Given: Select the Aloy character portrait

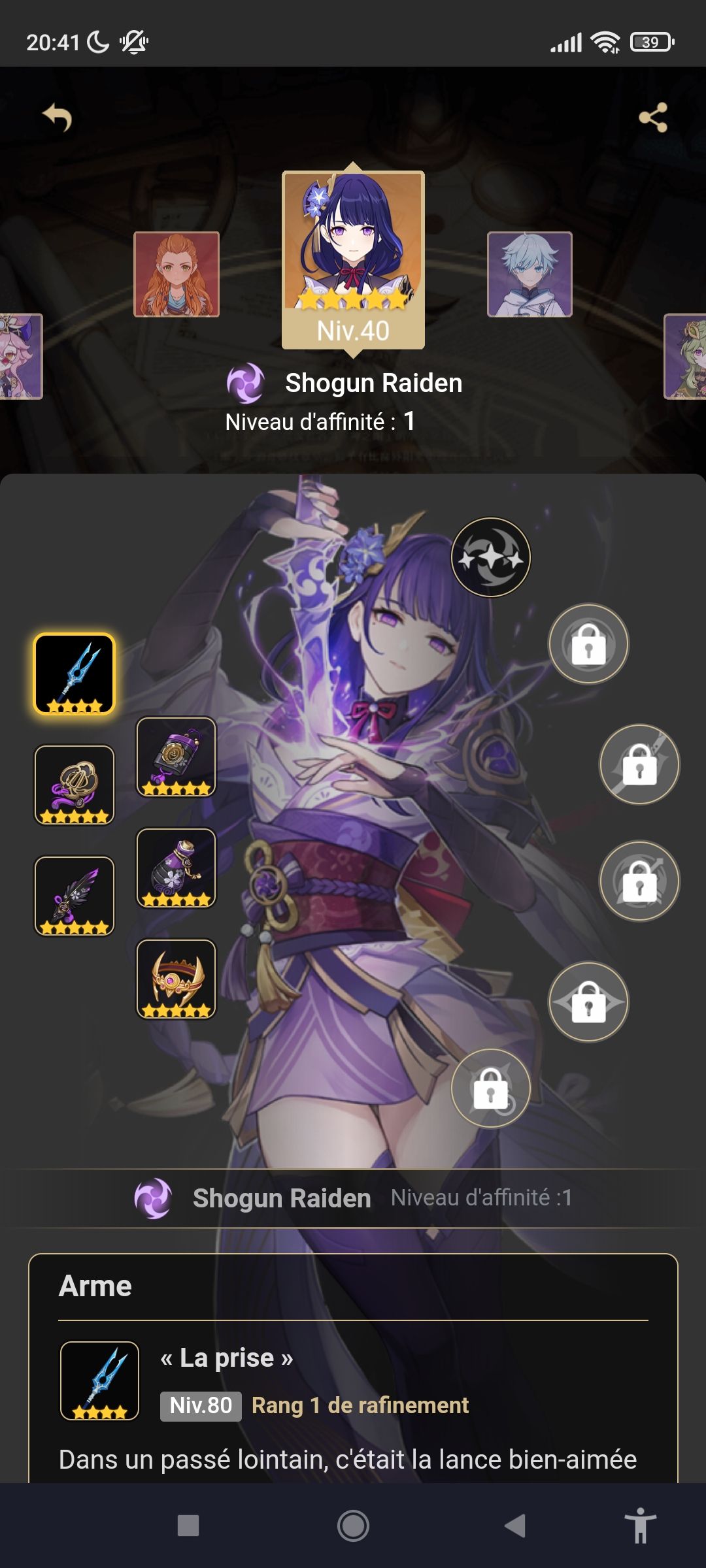Looking at the screenshot, I should click(176, 274).
